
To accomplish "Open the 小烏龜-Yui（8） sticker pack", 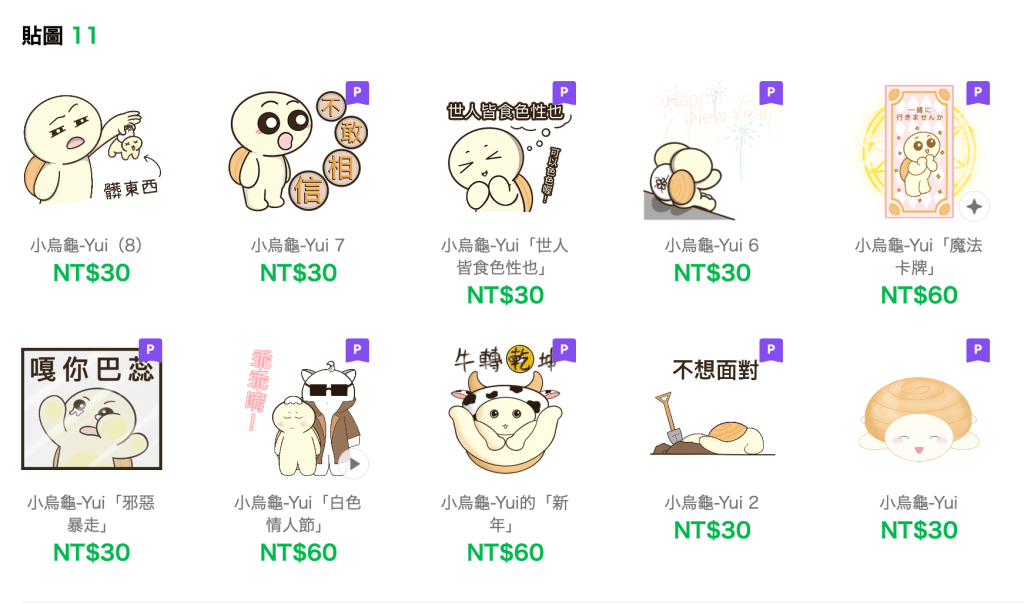I will pyautogui.click(x=91, y=150).
